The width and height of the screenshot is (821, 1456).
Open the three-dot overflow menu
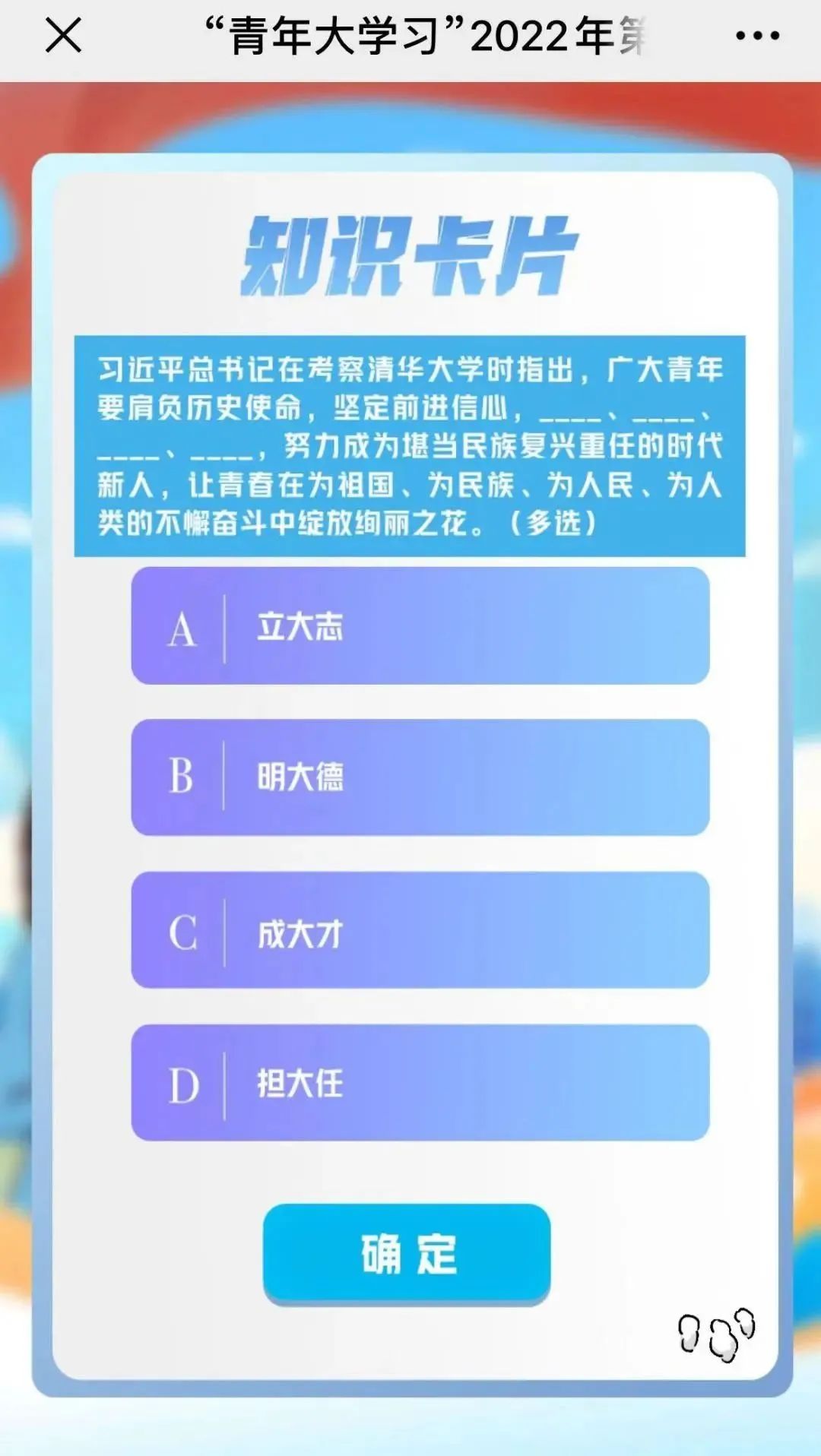pyautogui.click(x=757, y=36)
